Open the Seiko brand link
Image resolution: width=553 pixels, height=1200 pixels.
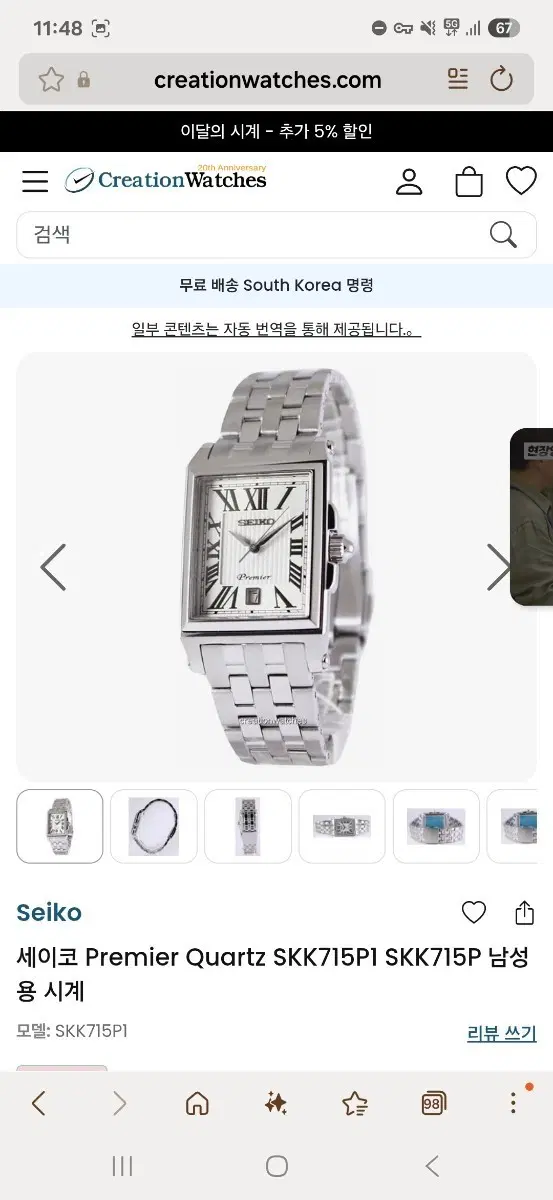click(x=49, y=912)
